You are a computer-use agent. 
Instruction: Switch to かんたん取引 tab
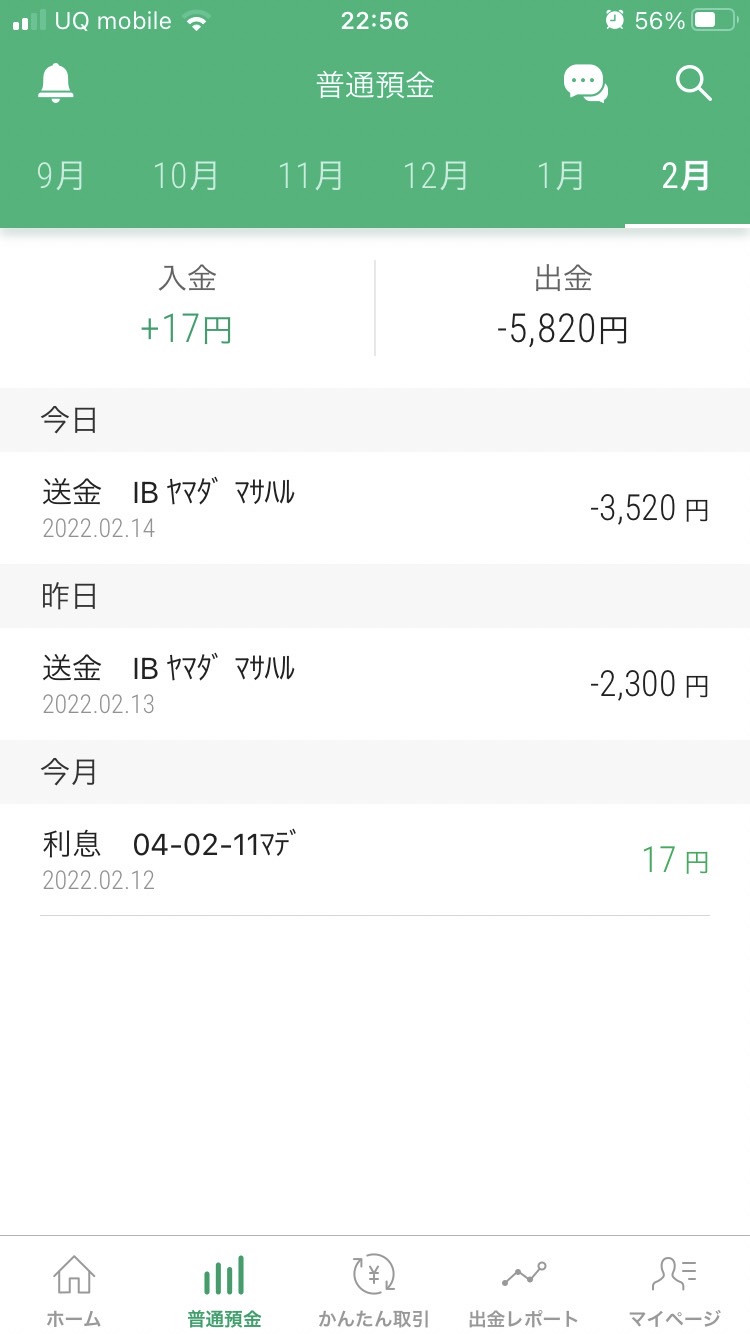[x=375, y=1290]
